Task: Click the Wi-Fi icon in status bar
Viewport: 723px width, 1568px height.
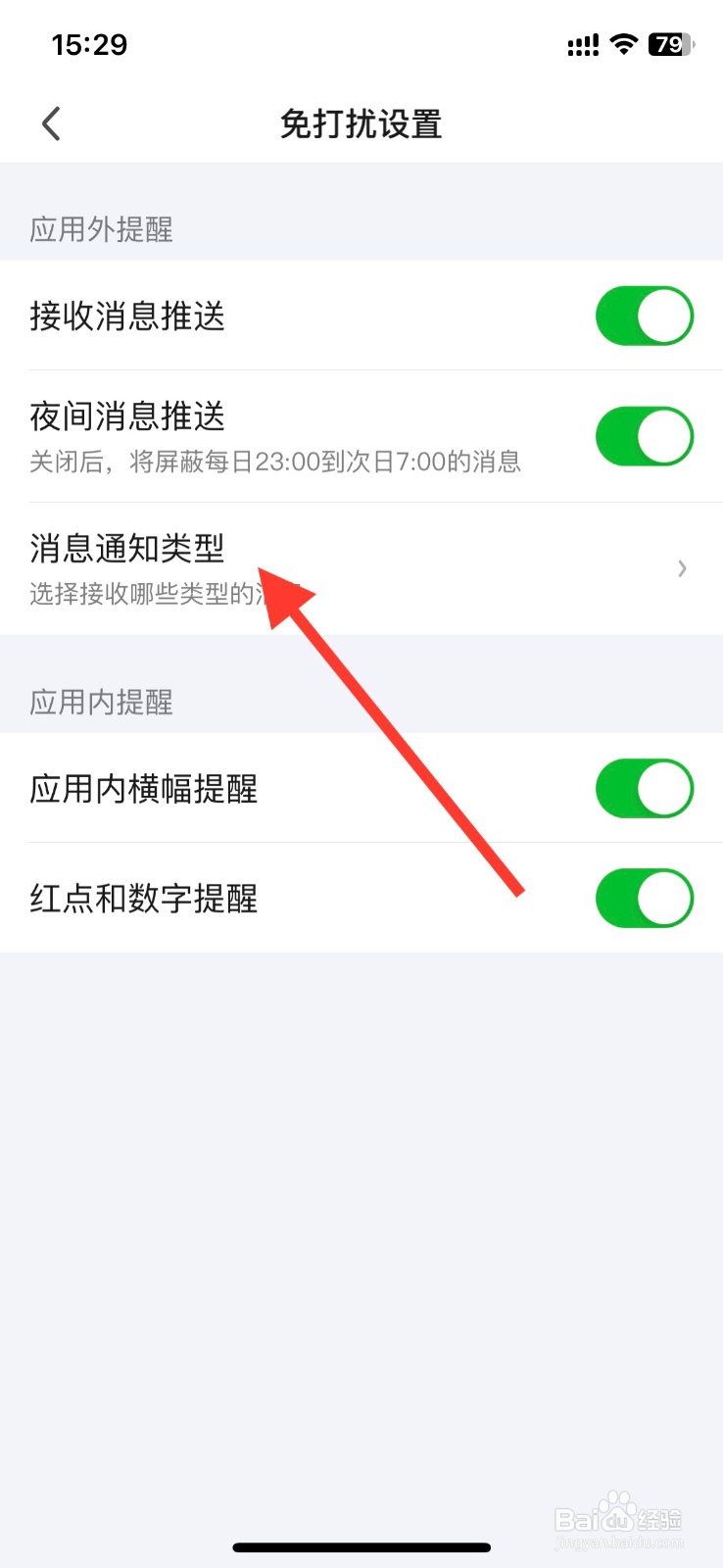Action: (x=624, y=44)
